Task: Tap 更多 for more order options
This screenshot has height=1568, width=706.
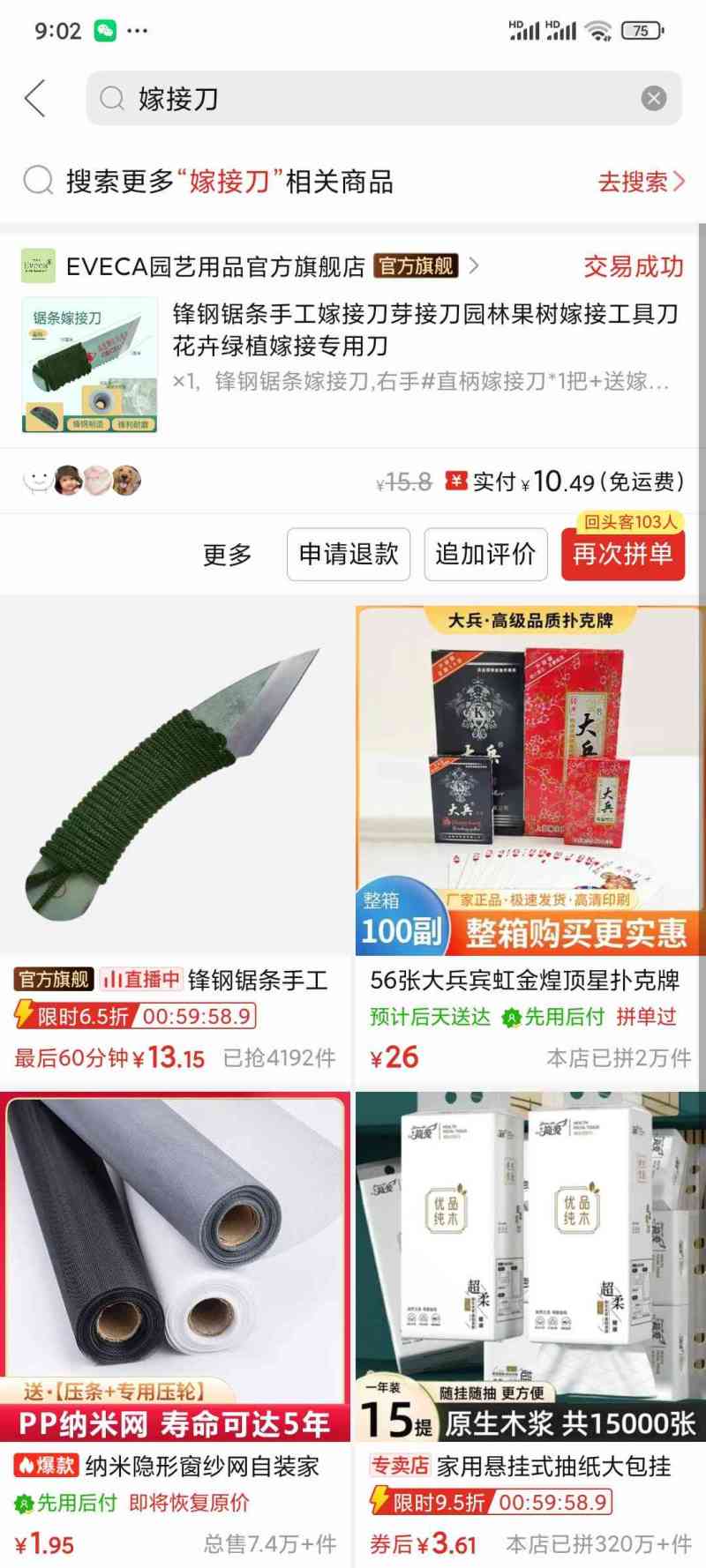Action: pyautogui.click(x=228, y=555)
